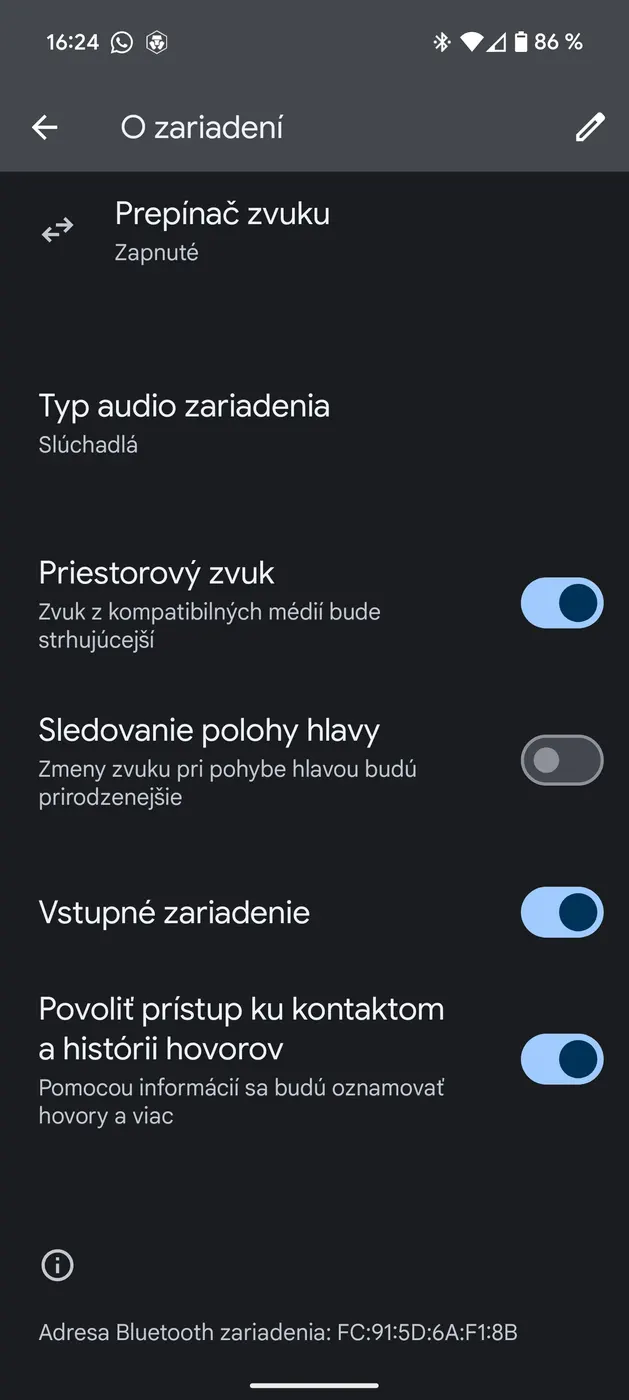Open Prepínač zvuku settings
This screenshot has width=629, height=1400.
tap(222, 231)
